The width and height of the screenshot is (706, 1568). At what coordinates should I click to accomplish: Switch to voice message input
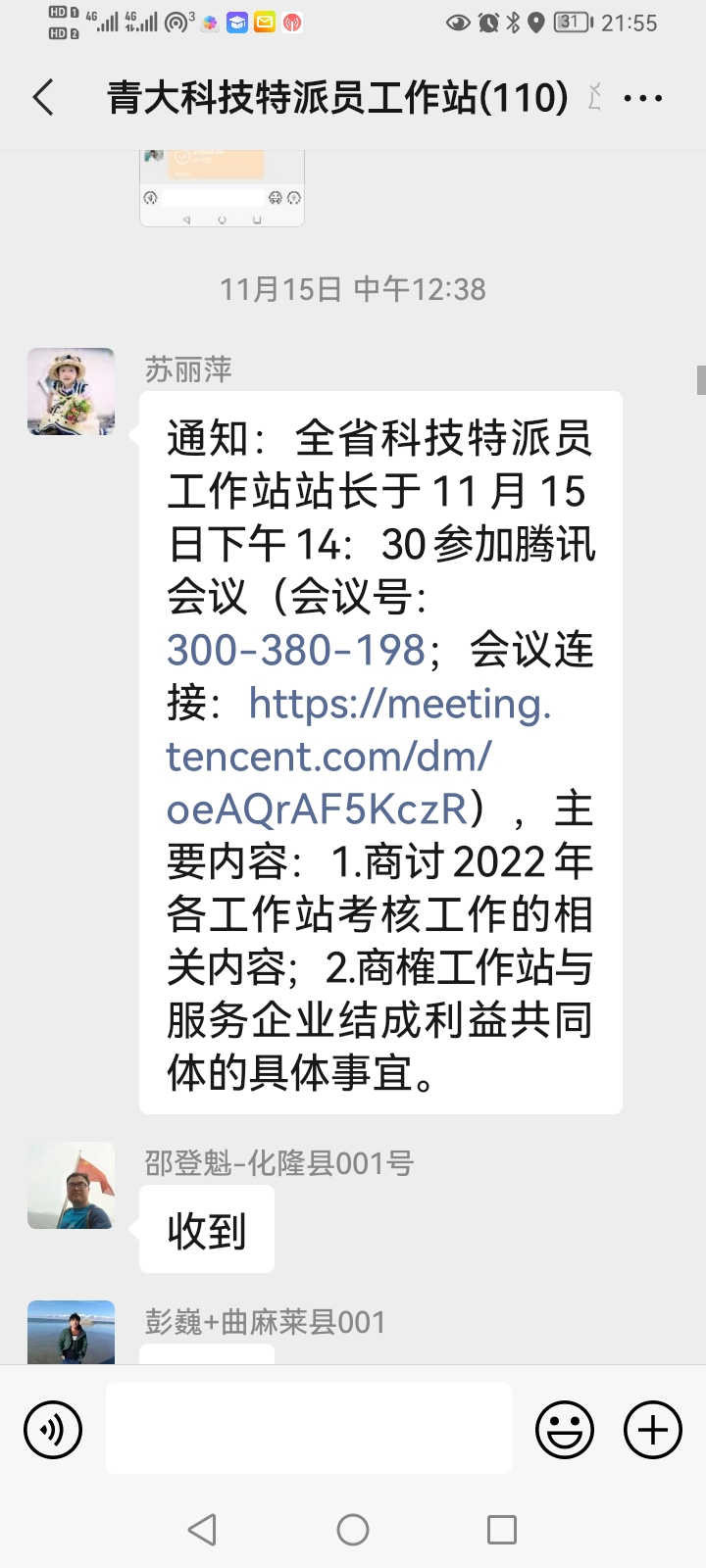53,1430
